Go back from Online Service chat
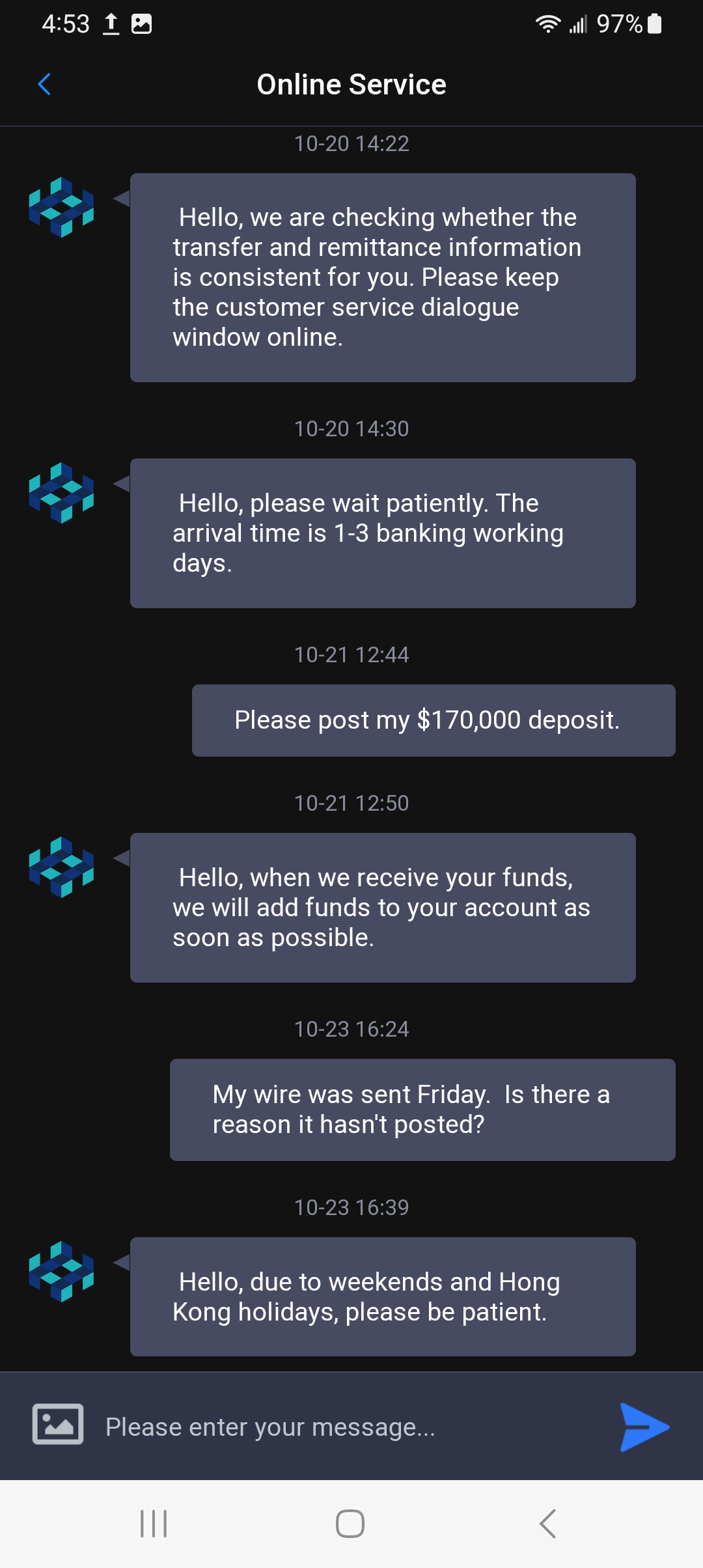The image size is (703, 1568). pos(44,84)
